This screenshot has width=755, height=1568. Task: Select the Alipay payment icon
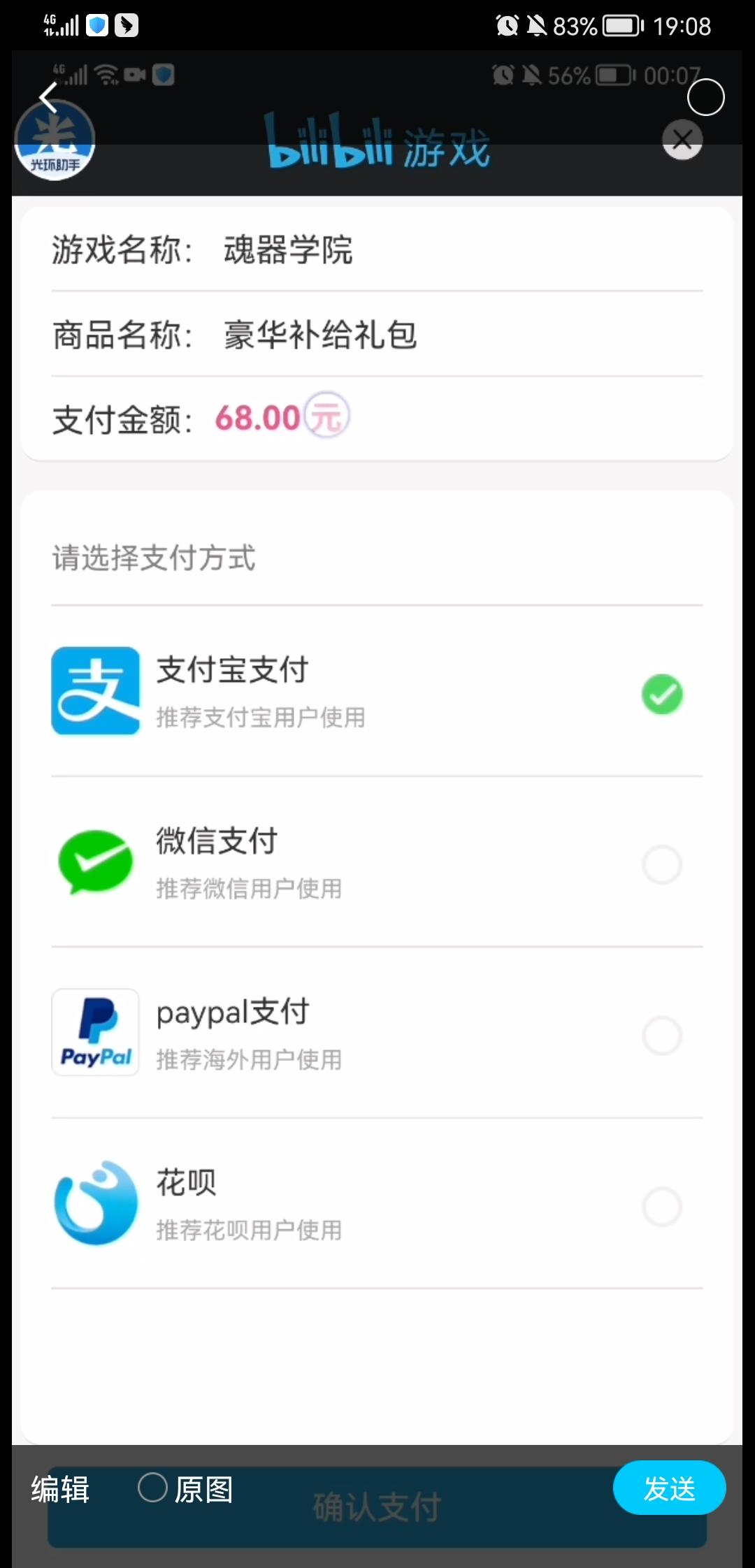click(x=95, y=691)
